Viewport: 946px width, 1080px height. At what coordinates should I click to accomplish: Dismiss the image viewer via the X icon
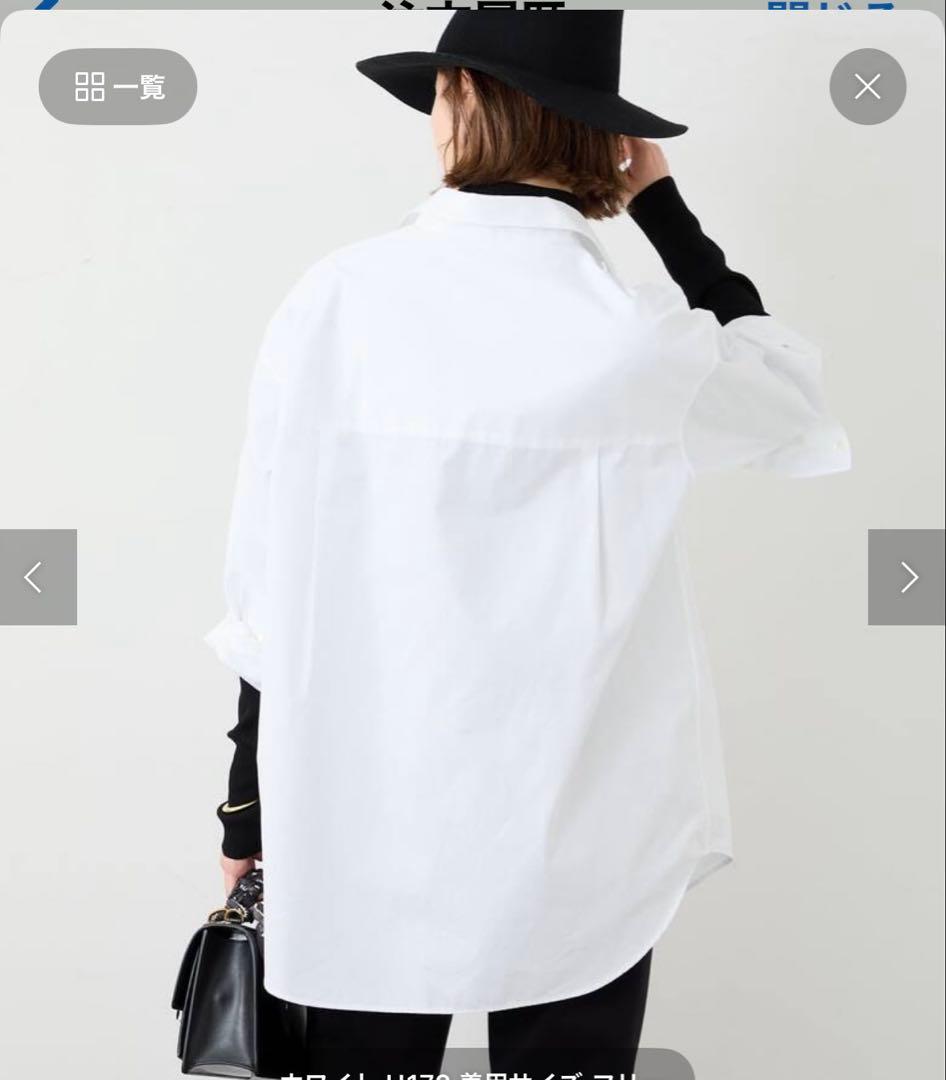coord(867,87)
